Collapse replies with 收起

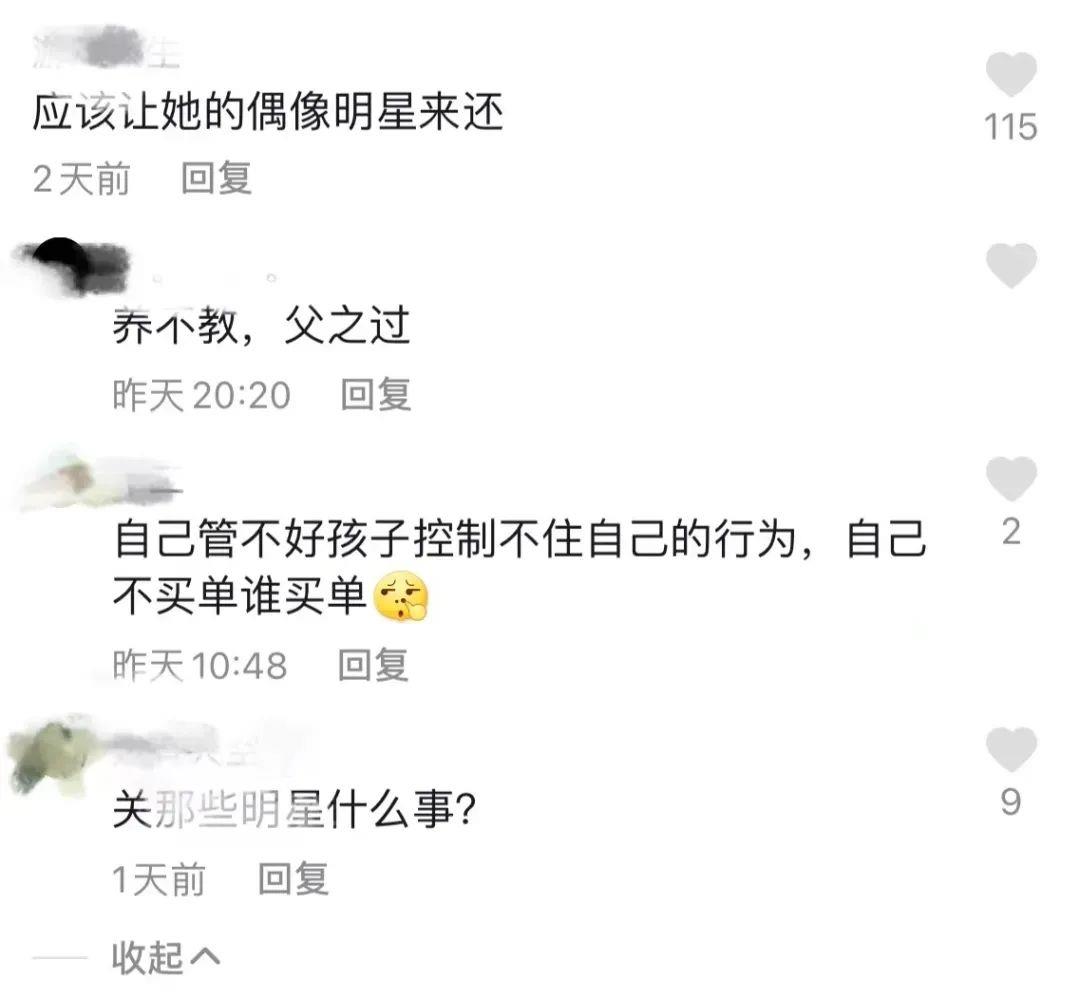165,957
